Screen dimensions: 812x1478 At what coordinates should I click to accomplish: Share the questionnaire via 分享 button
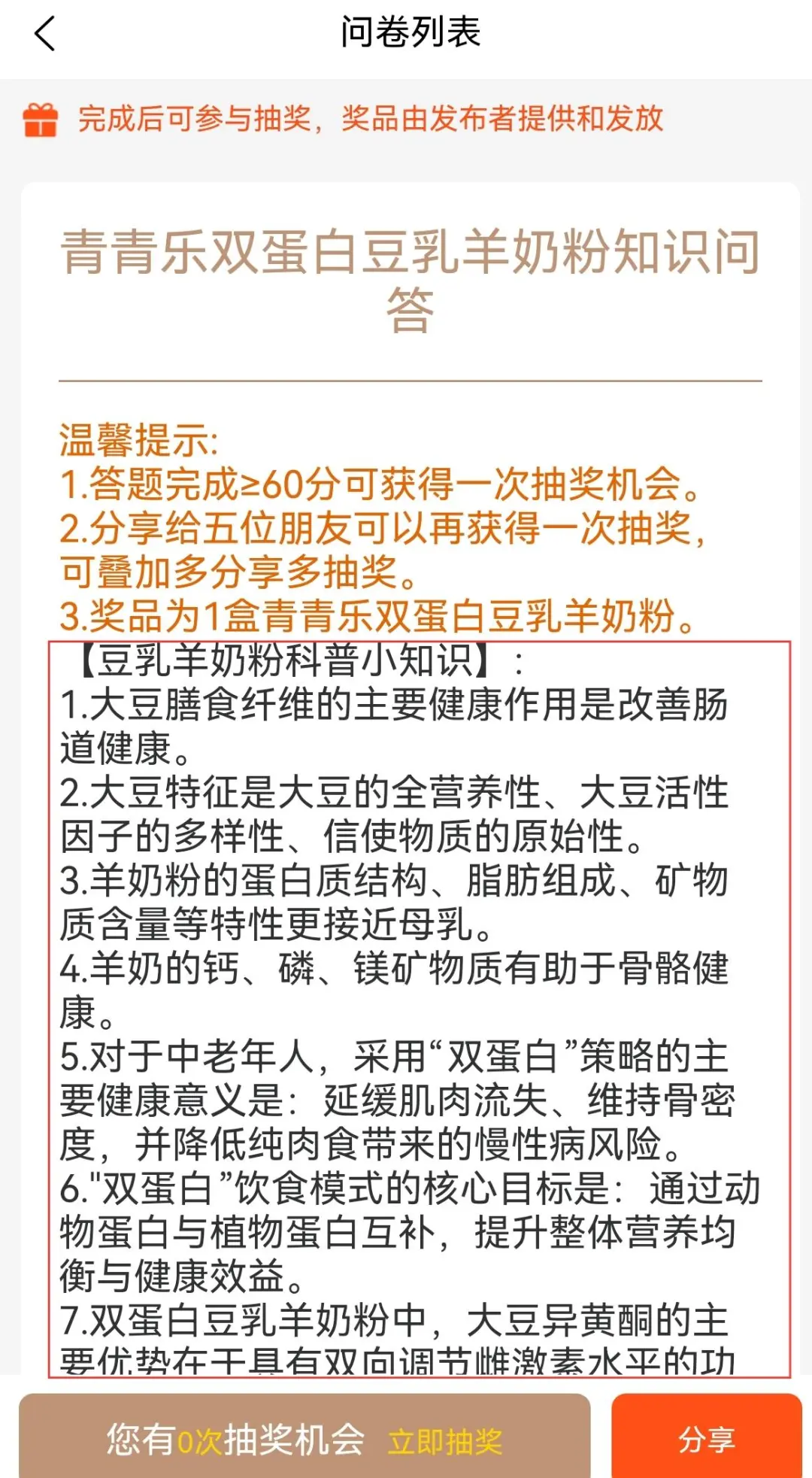[x=706, y=1440]
